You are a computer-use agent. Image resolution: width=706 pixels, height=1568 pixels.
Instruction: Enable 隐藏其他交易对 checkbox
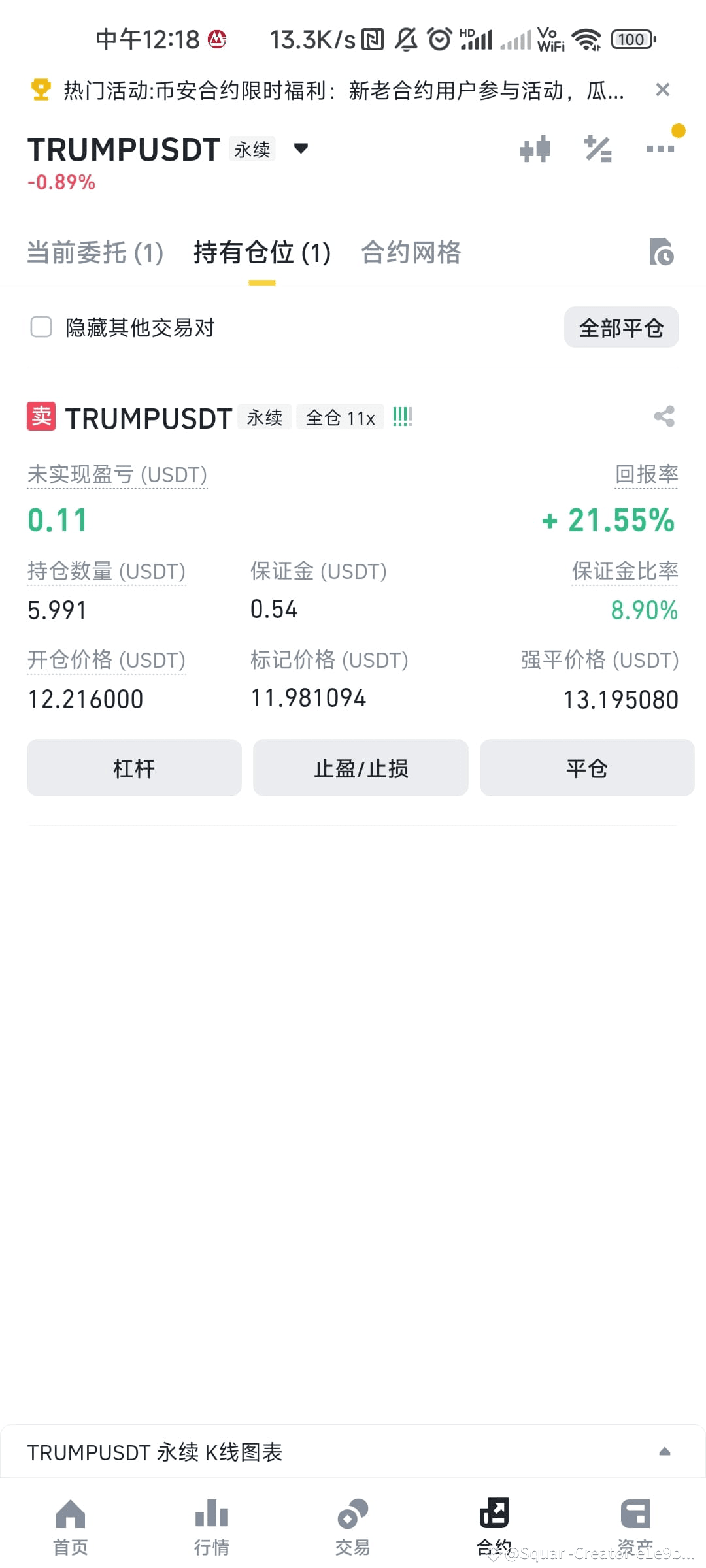(42, 327)
